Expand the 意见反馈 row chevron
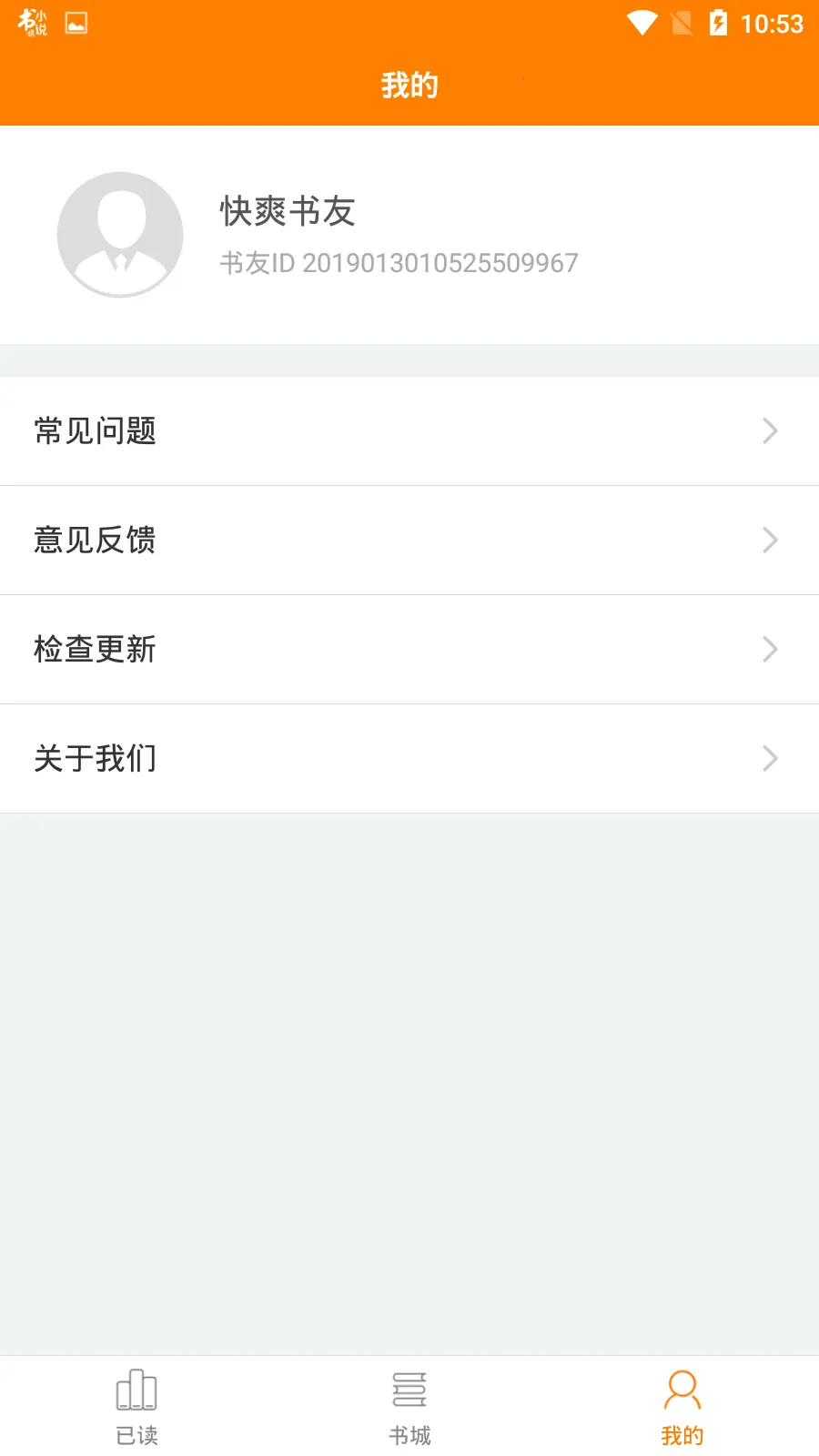819x1456 pixels. 769,540
